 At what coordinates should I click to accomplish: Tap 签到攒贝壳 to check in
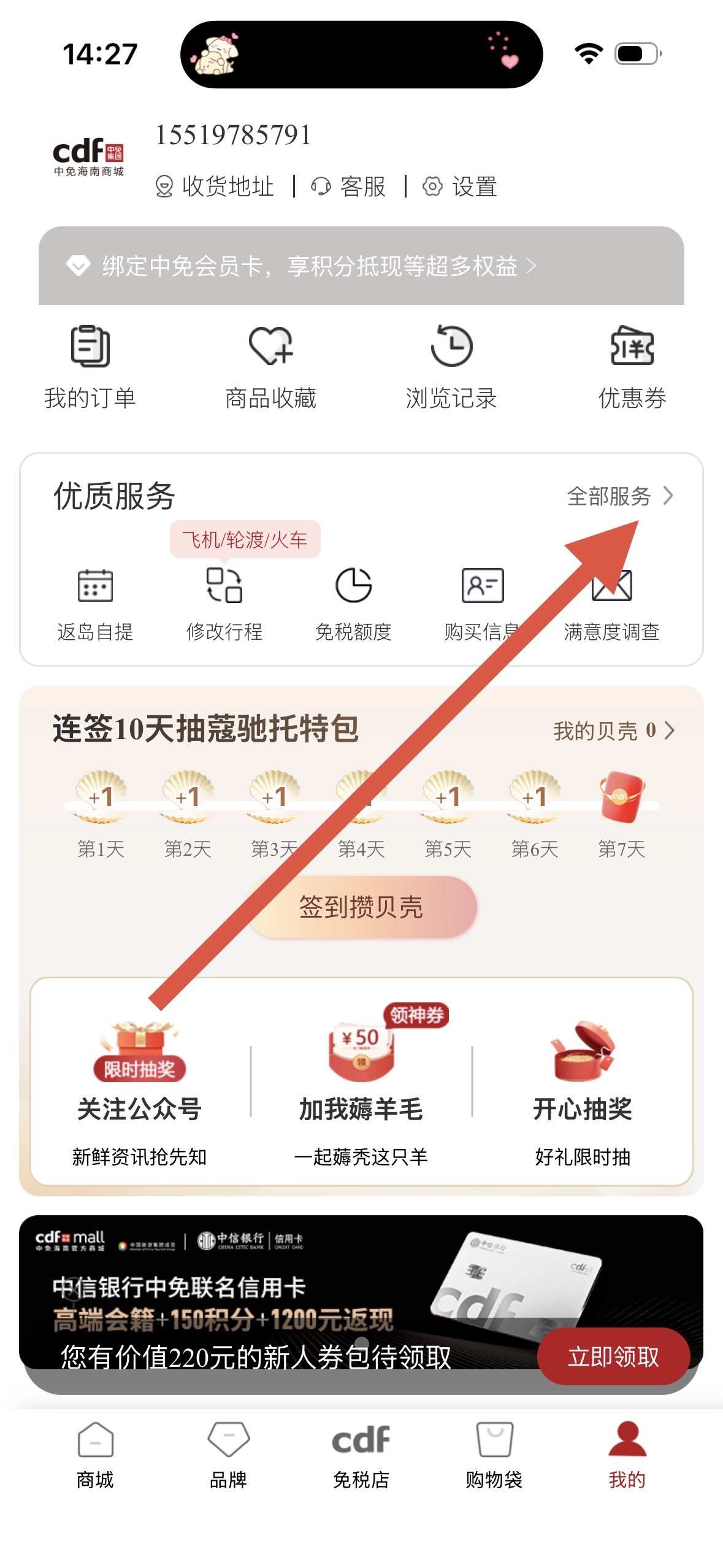pos(362,907)
